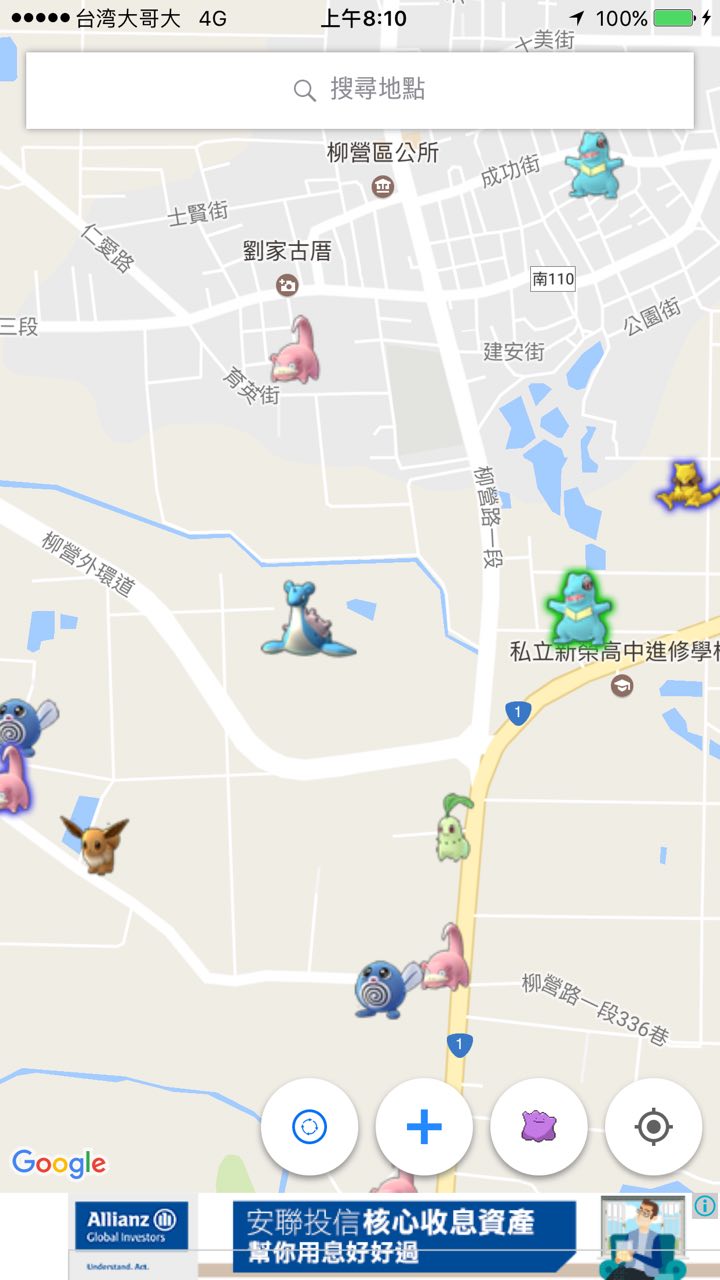Viewport: 720px width, 1280px height.
Task: Select the Lapras marker on the map
Action: tap(305, 620)
